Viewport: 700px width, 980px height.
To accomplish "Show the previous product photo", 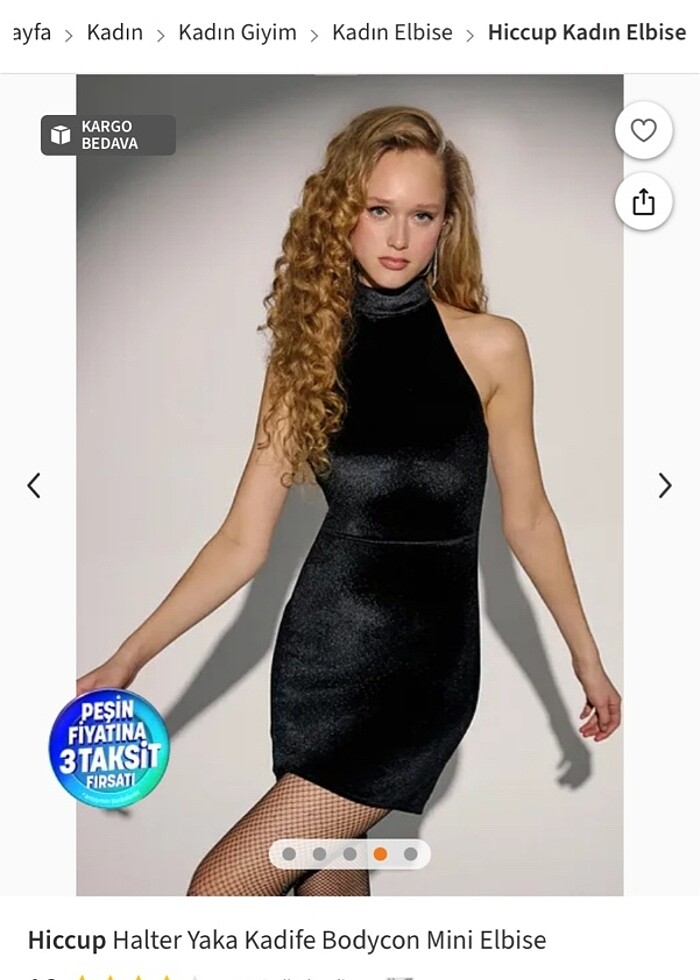I will pyautogui.click(x=34, y=486).
